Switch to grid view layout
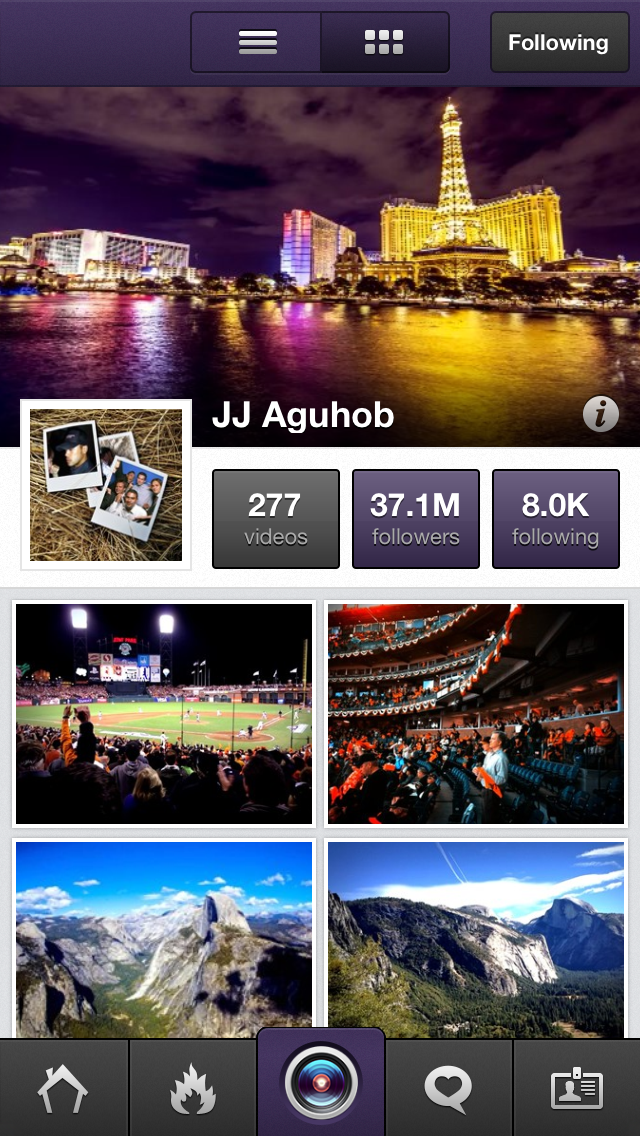 (384, 43)
